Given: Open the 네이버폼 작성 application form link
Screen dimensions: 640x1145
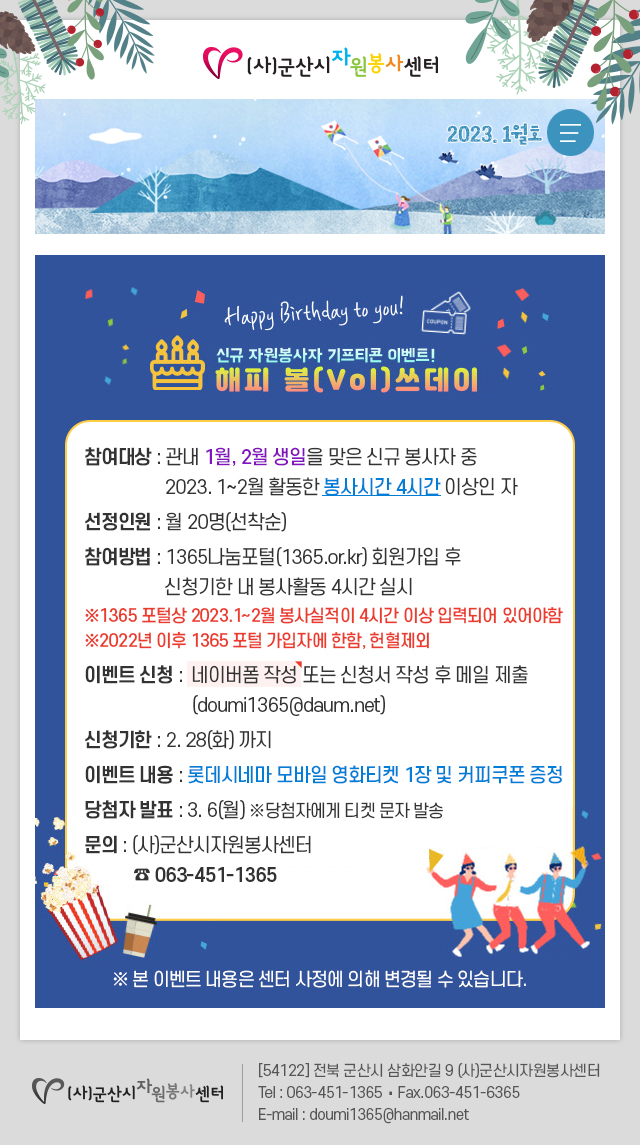Looking at the screenshot, I should pyautogui.click(x=244, y=675).
